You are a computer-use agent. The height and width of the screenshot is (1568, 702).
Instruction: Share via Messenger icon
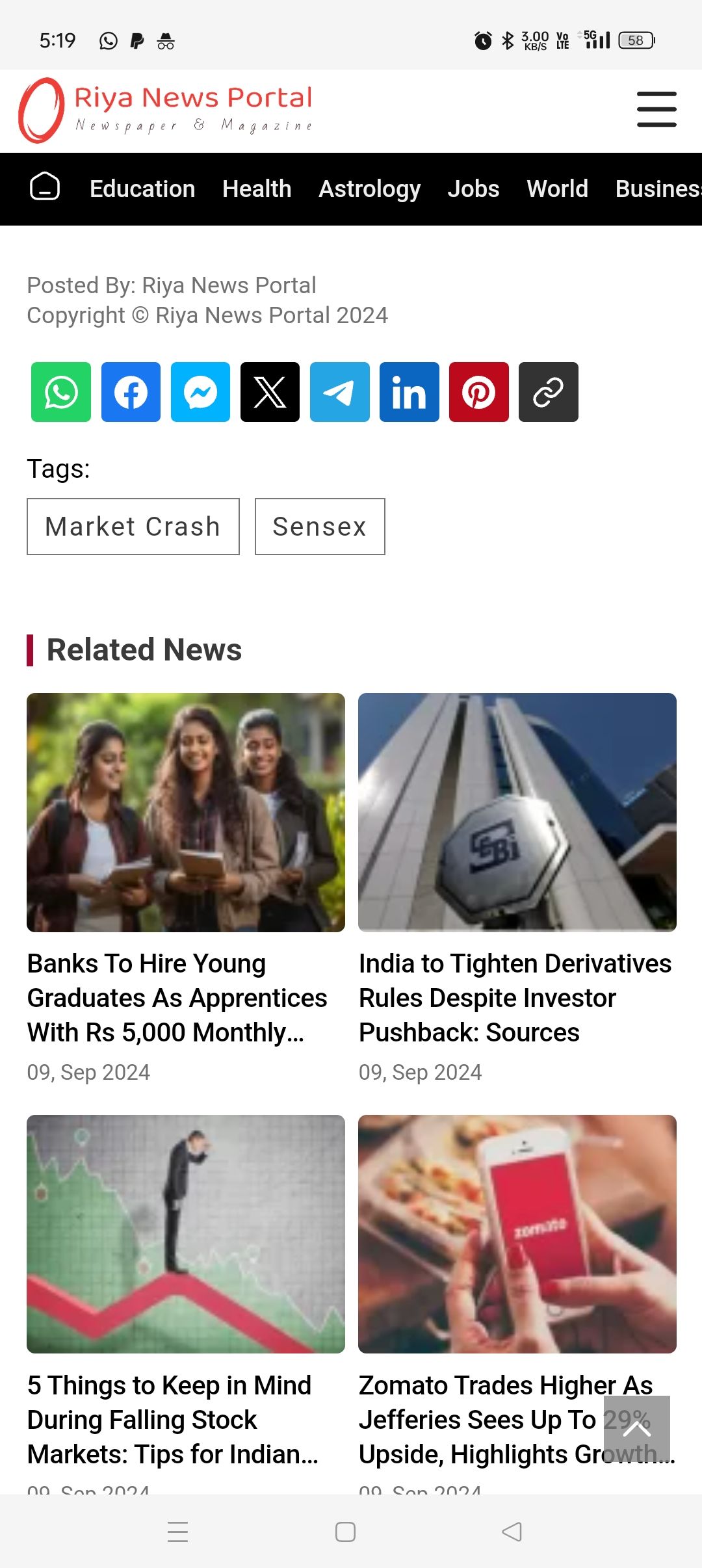click(x=200, y=392)
